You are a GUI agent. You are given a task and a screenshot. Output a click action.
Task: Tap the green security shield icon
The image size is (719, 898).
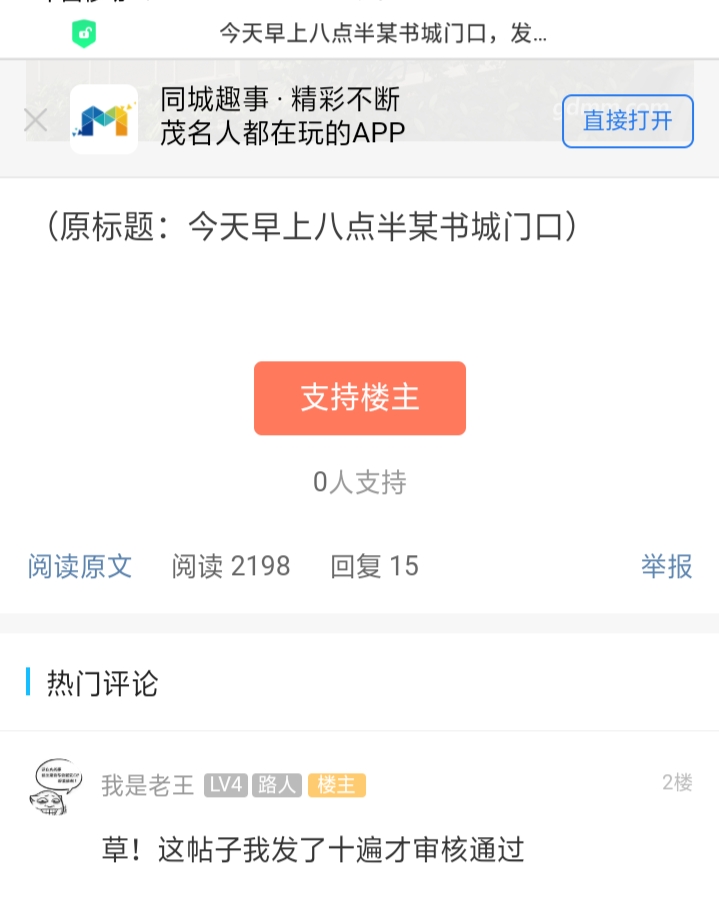(x=84, y=33)
